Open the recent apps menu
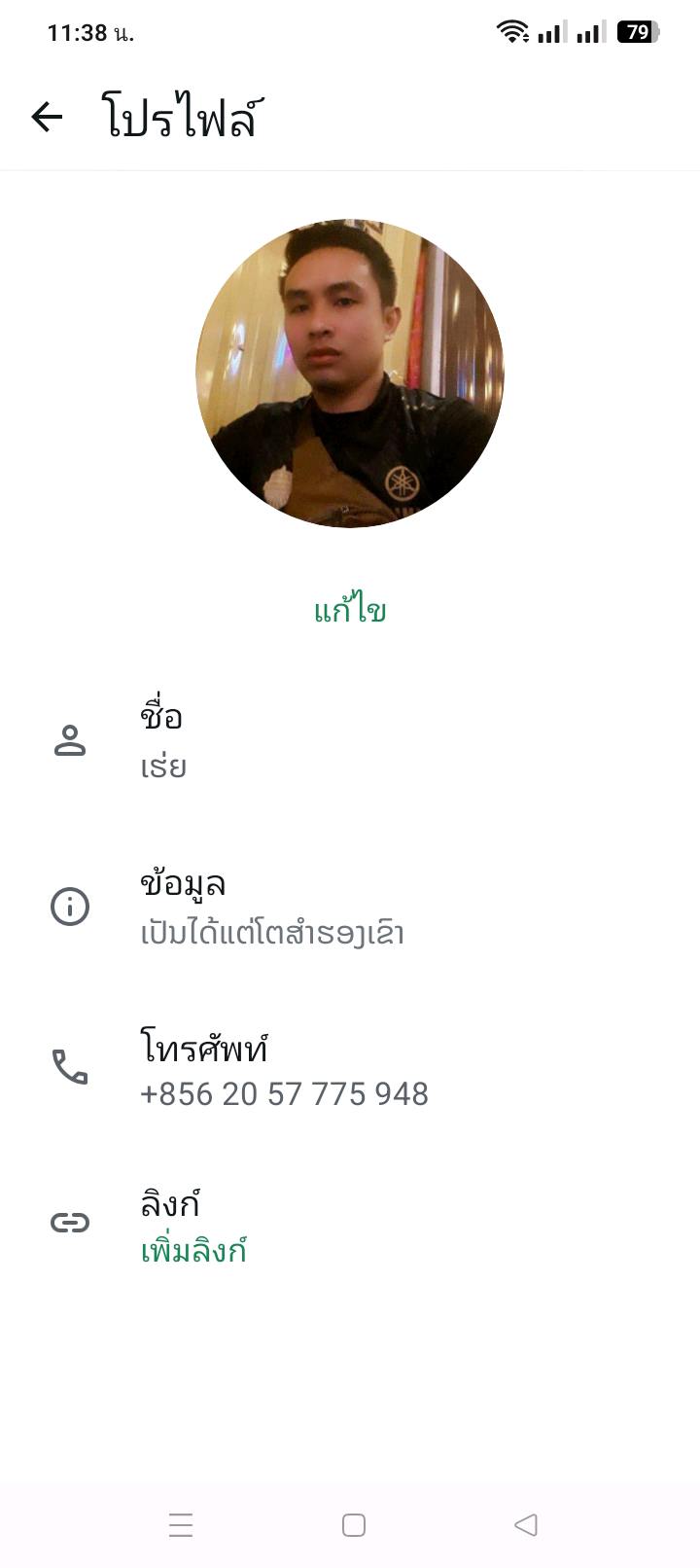Viewport: 700px width, 1568px height. pos(181,1524)
